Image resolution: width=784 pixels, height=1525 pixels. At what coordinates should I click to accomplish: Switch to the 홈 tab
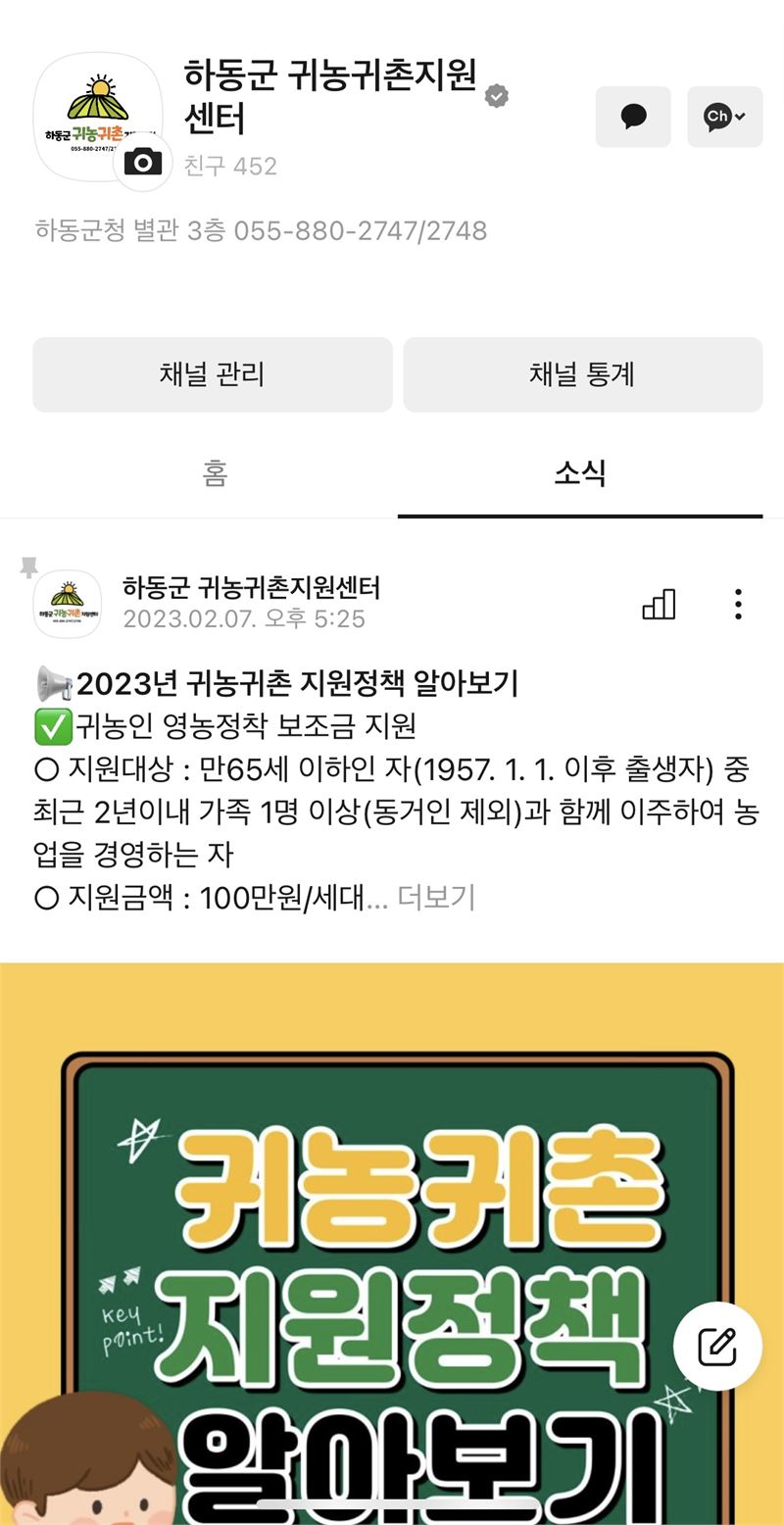[215, 474]
